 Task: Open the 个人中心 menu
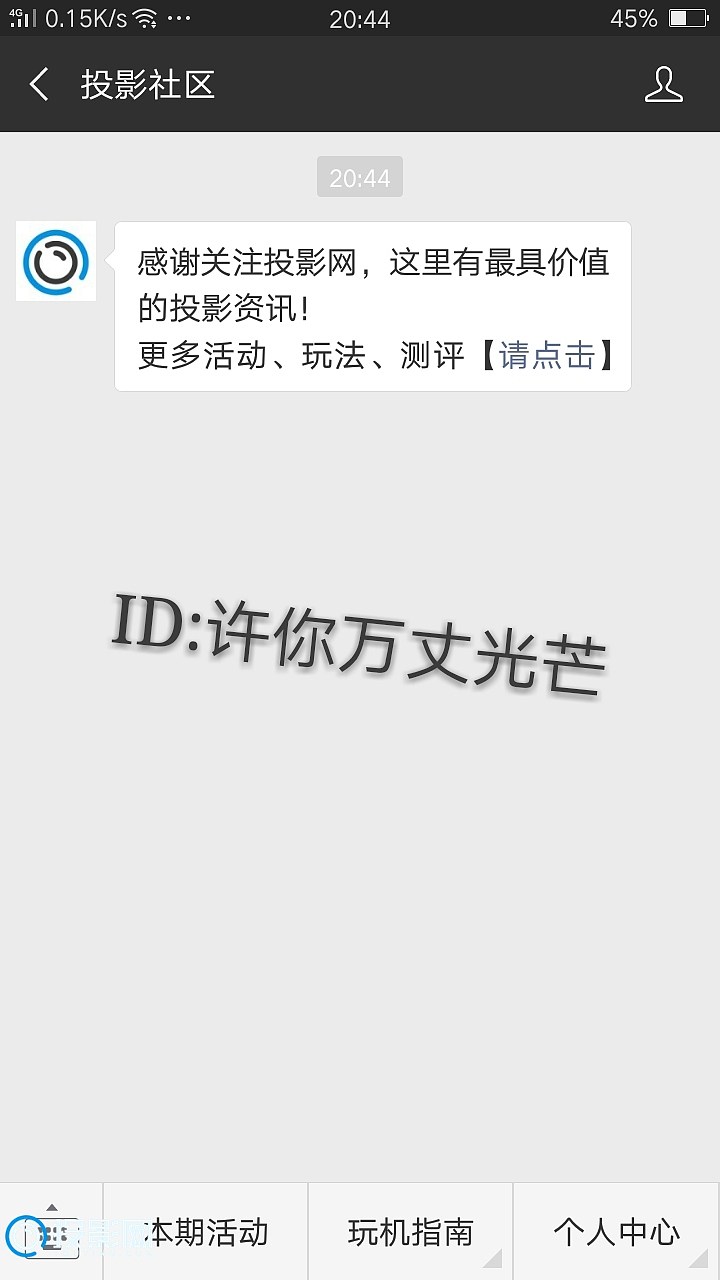[x=616, y=1232]
